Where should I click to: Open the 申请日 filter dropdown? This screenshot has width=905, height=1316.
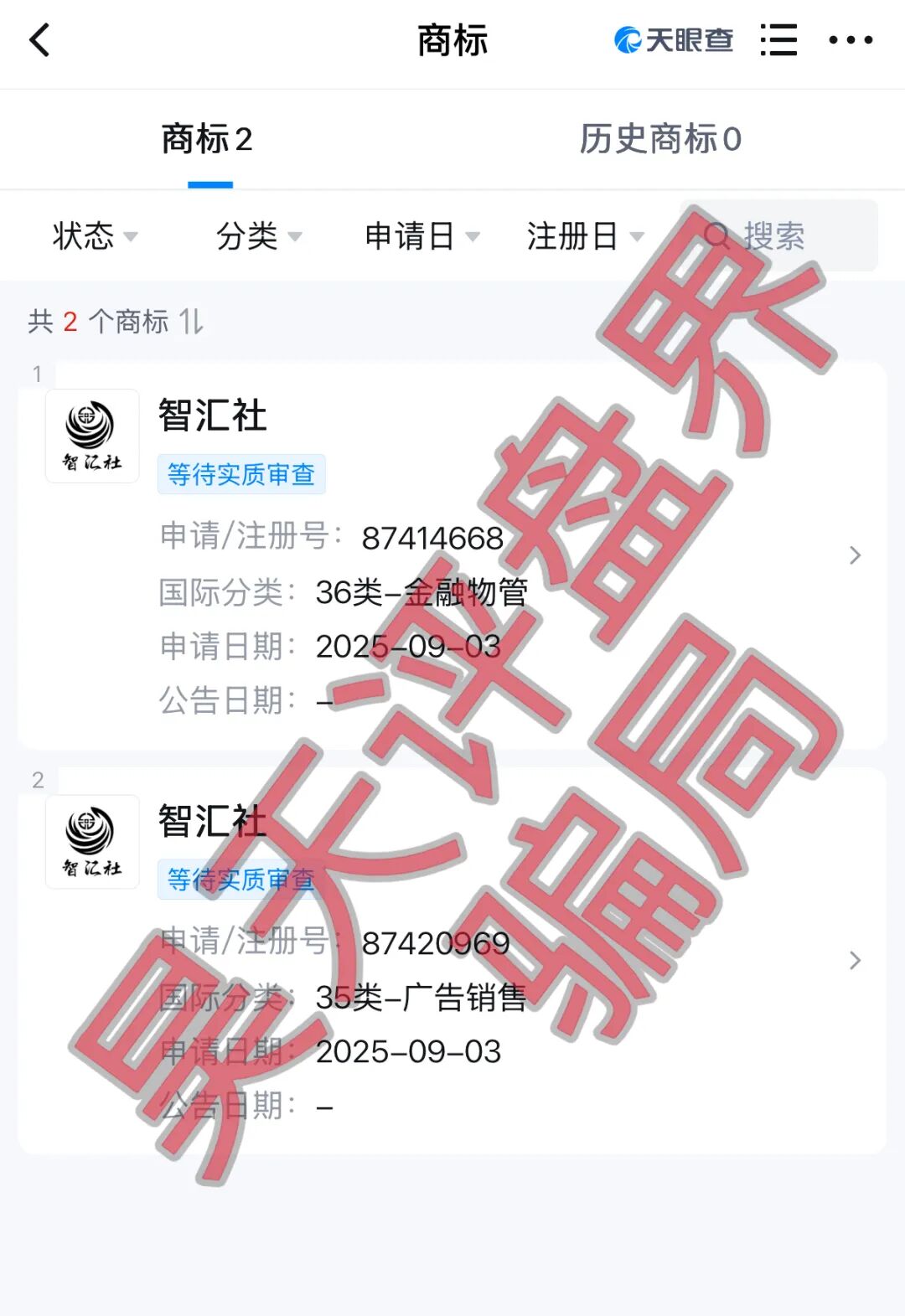[419, 235]
